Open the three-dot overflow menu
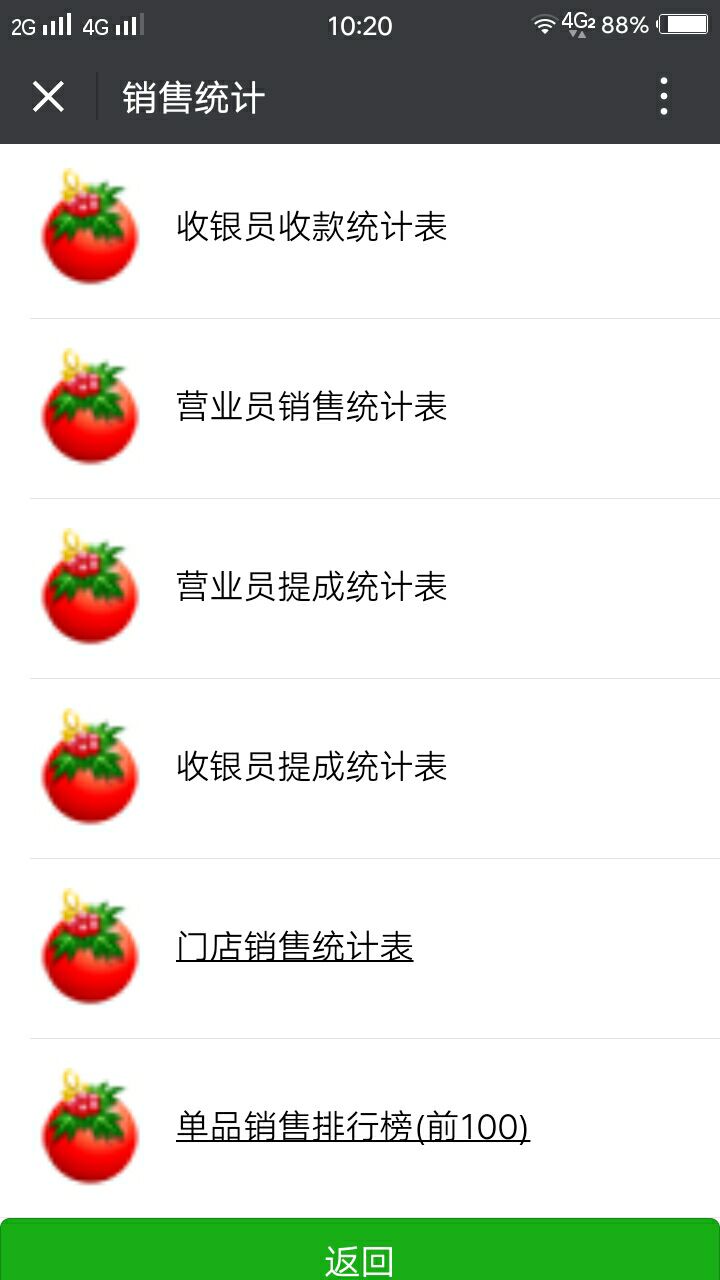 pyautogui.click(x=663, y=97)
